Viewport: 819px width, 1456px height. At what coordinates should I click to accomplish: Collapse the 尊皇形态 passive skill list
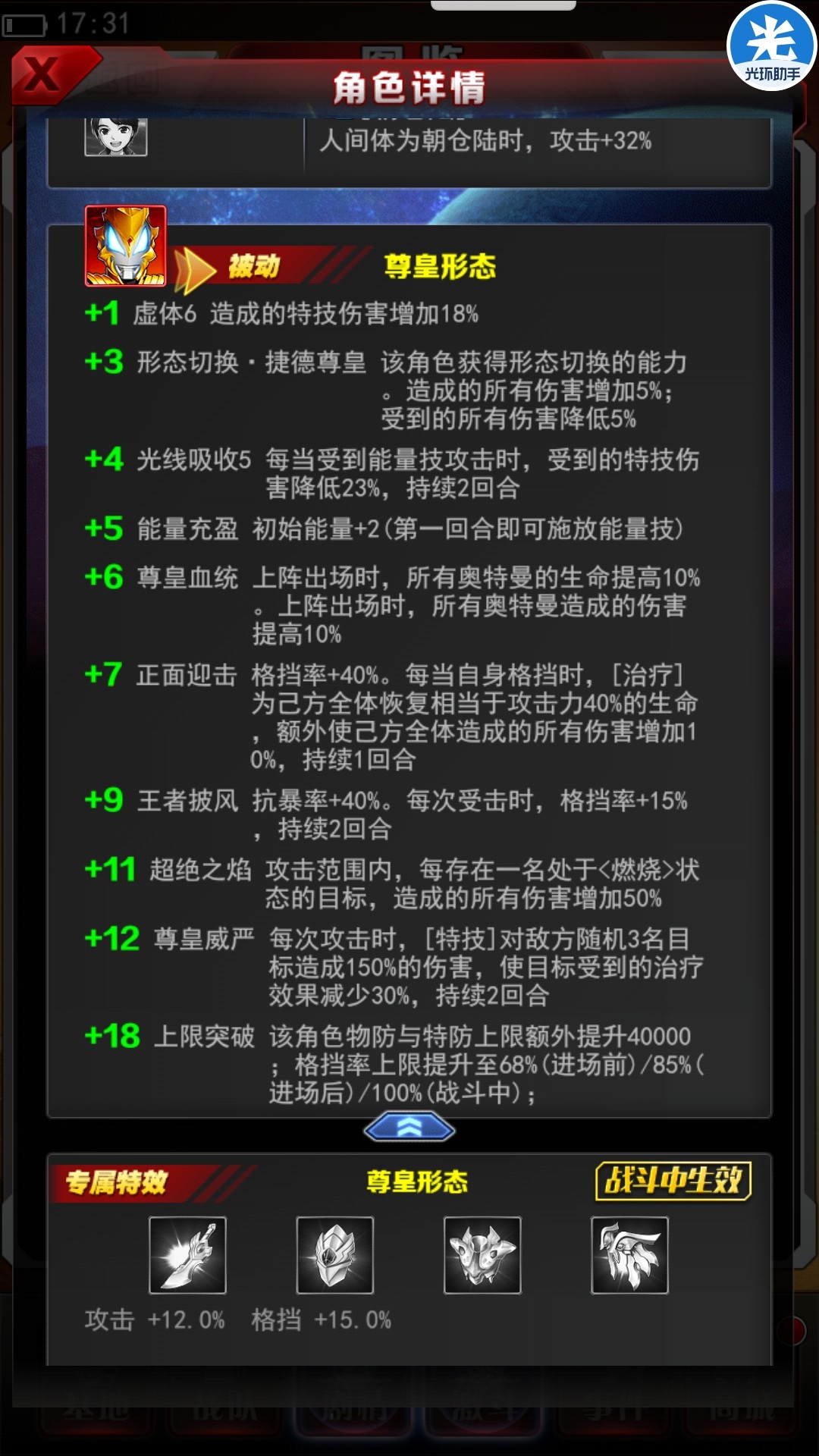pyautogui.click(x=409, y=1128)
